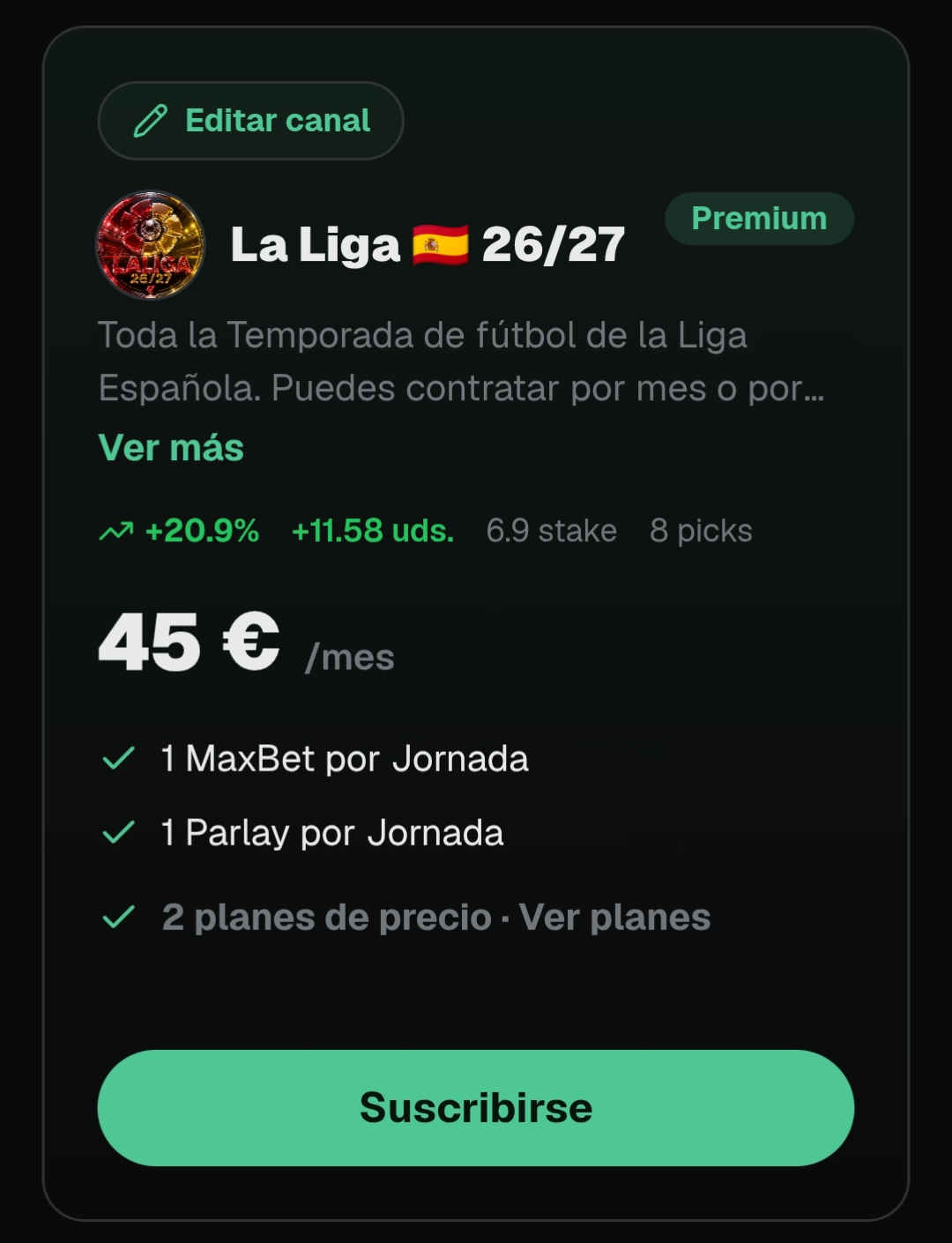Open the La Liga 26/27 channel avatar
Viewport: 952px width, 1243px height.
pyautogui.click(x=151, y=245)
